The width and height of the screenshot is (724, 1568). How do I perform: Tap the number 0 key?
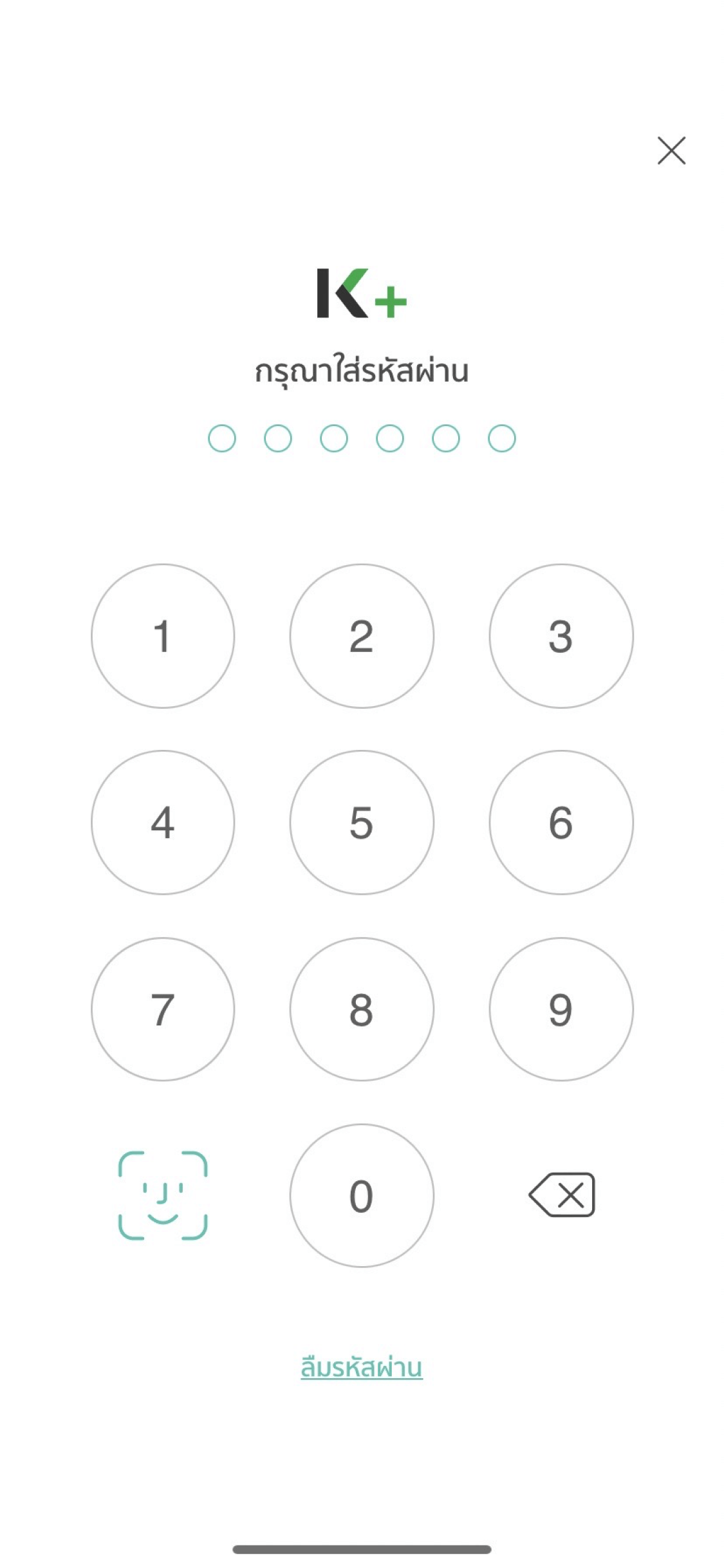362,1195
